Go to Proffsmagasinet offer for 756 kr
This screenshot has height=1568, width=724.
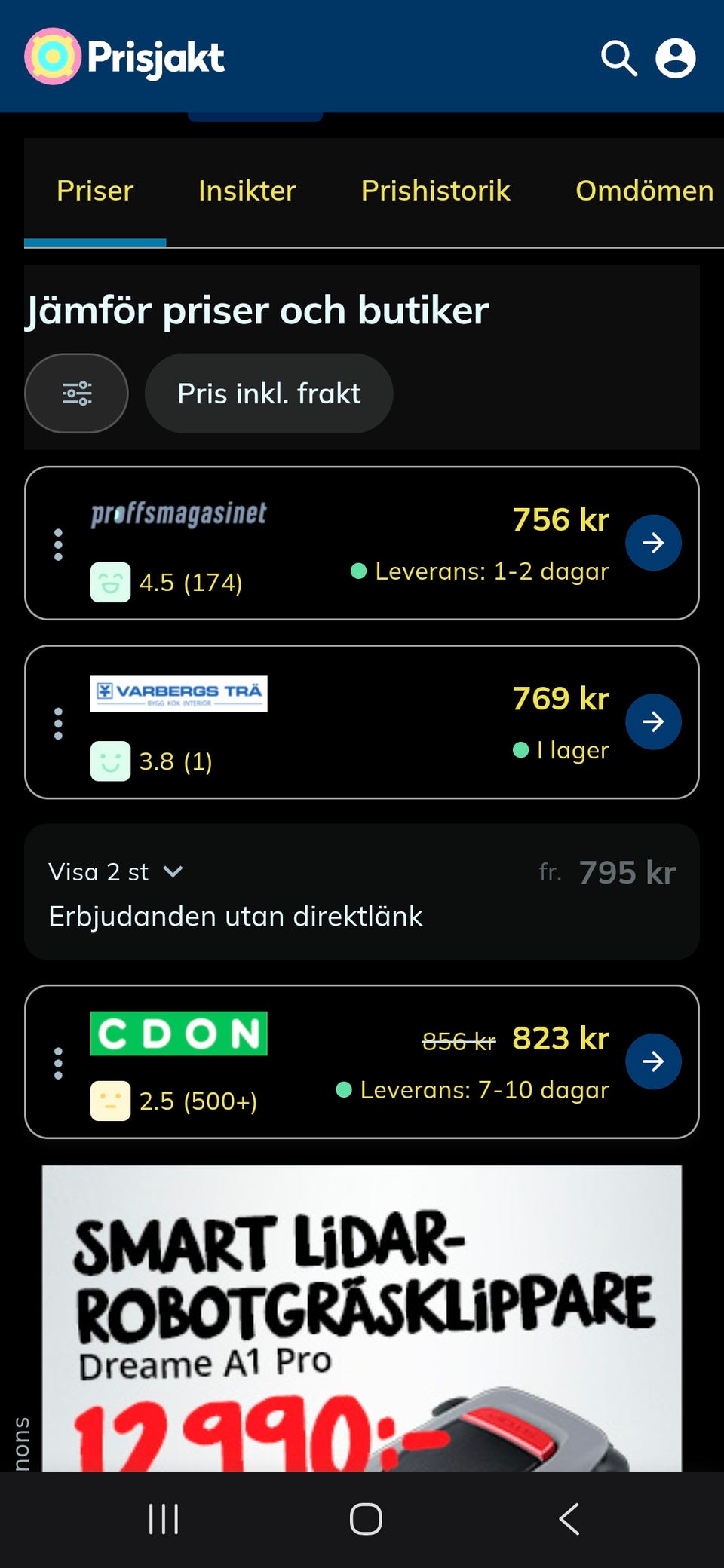point(653,543)
